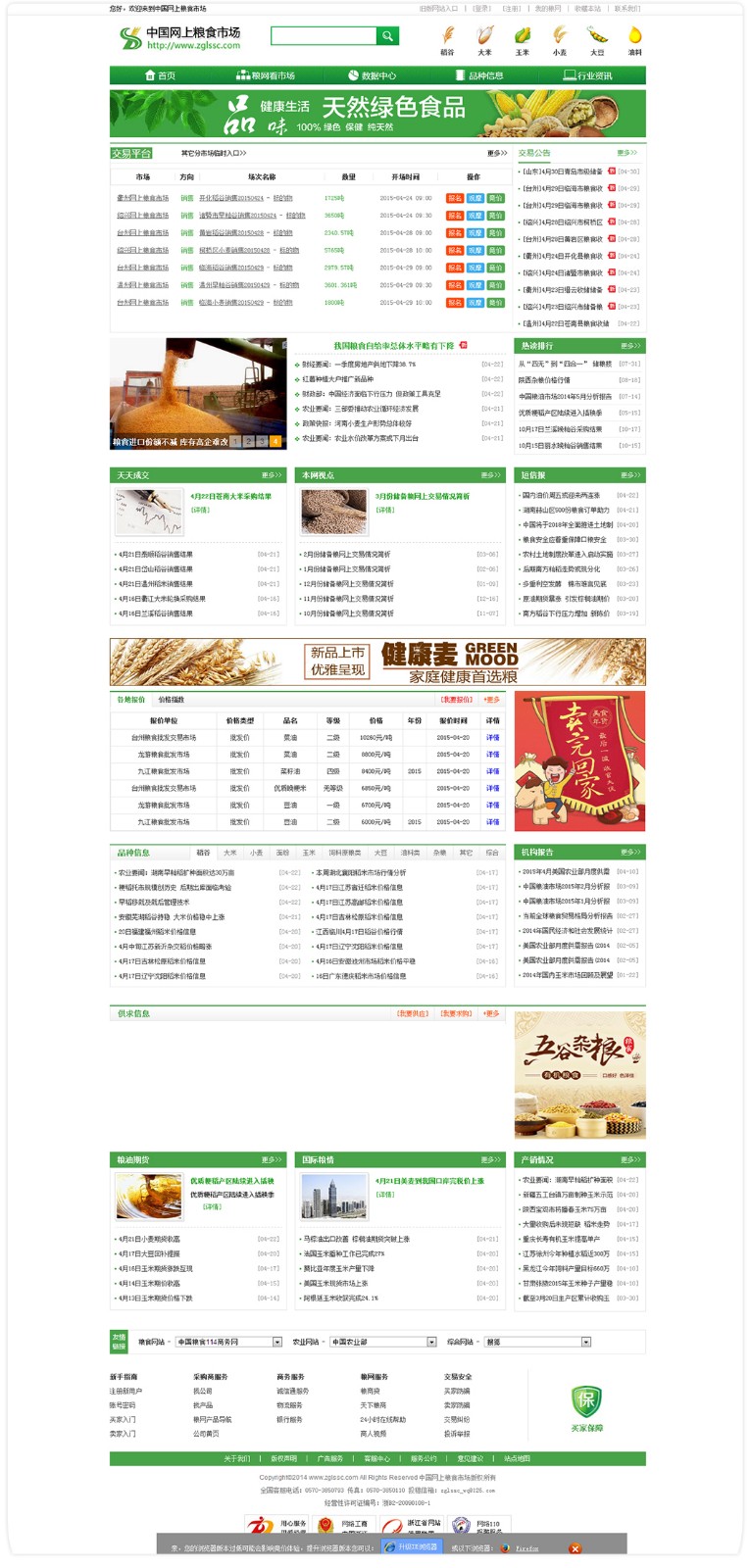Select the 玉米 grain category icon
This screenshot has width=751, height=1568.
point(522,41)
